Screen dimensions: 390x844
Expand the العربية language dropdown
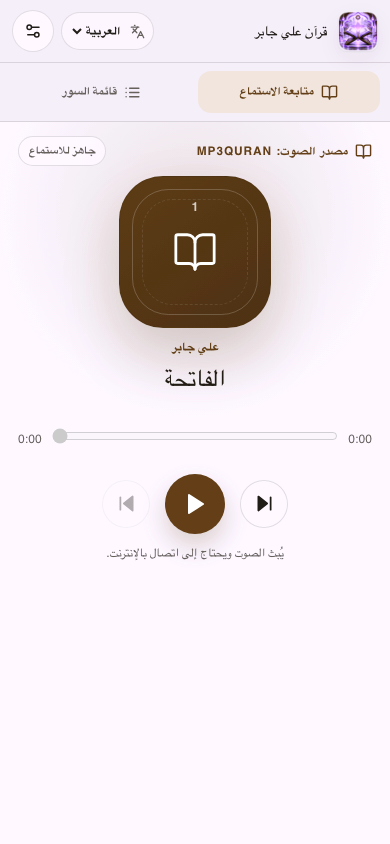pos(108,31)
